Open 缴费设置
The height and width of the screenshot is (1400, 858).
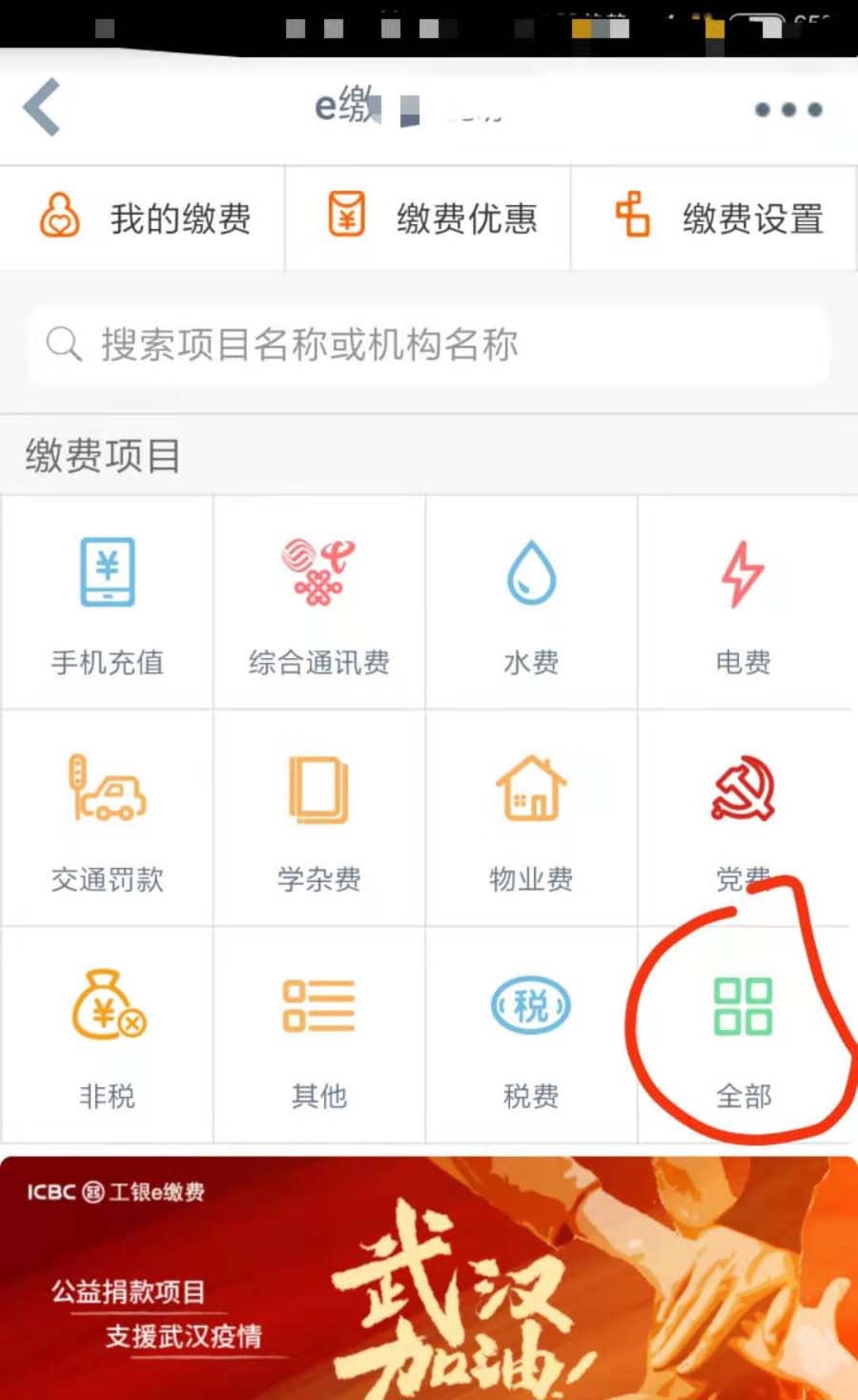[x=715, y=218]
